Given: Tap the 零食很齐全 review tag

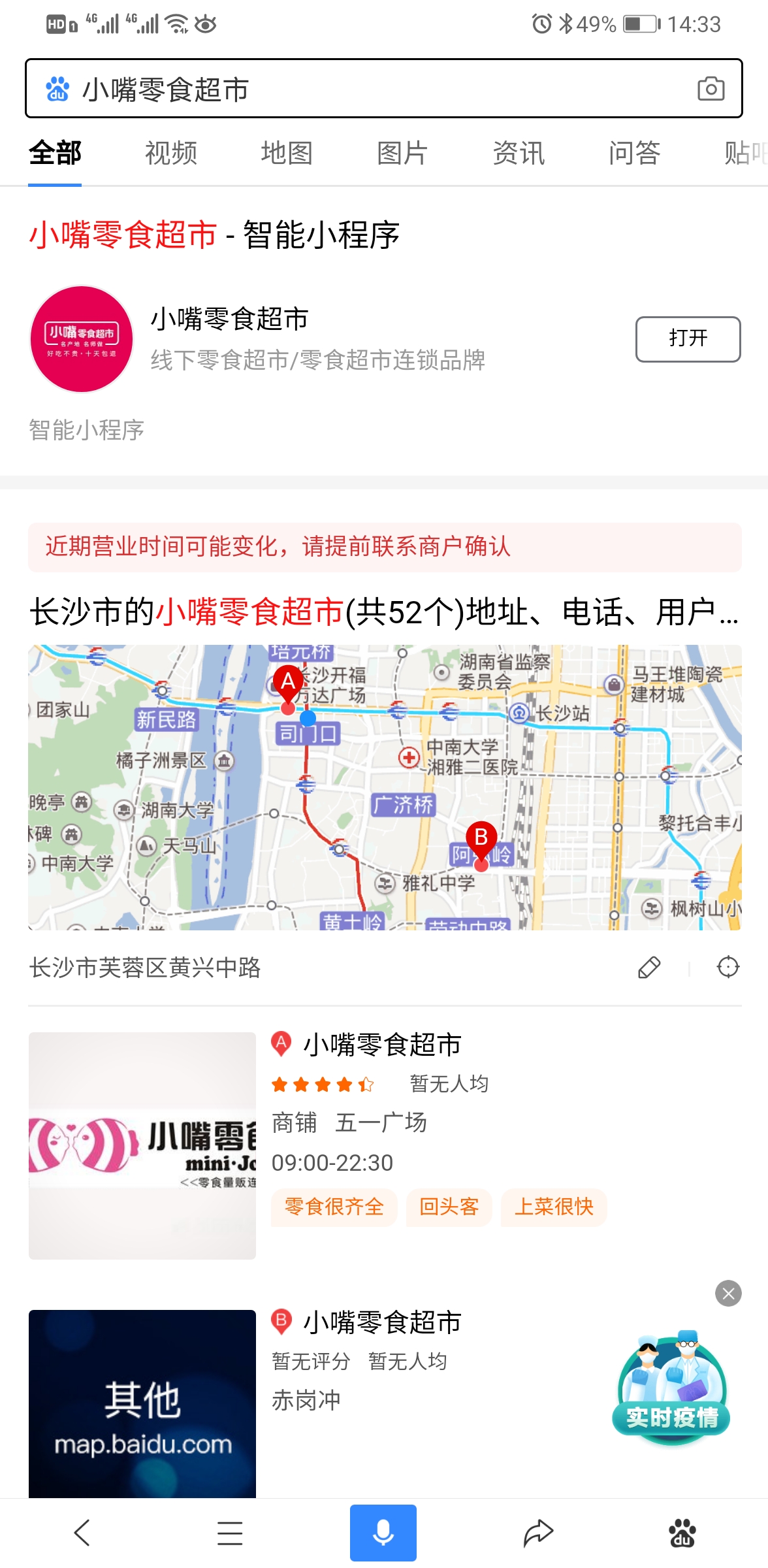Looking at the screenshot, I should click(333, 1207).
